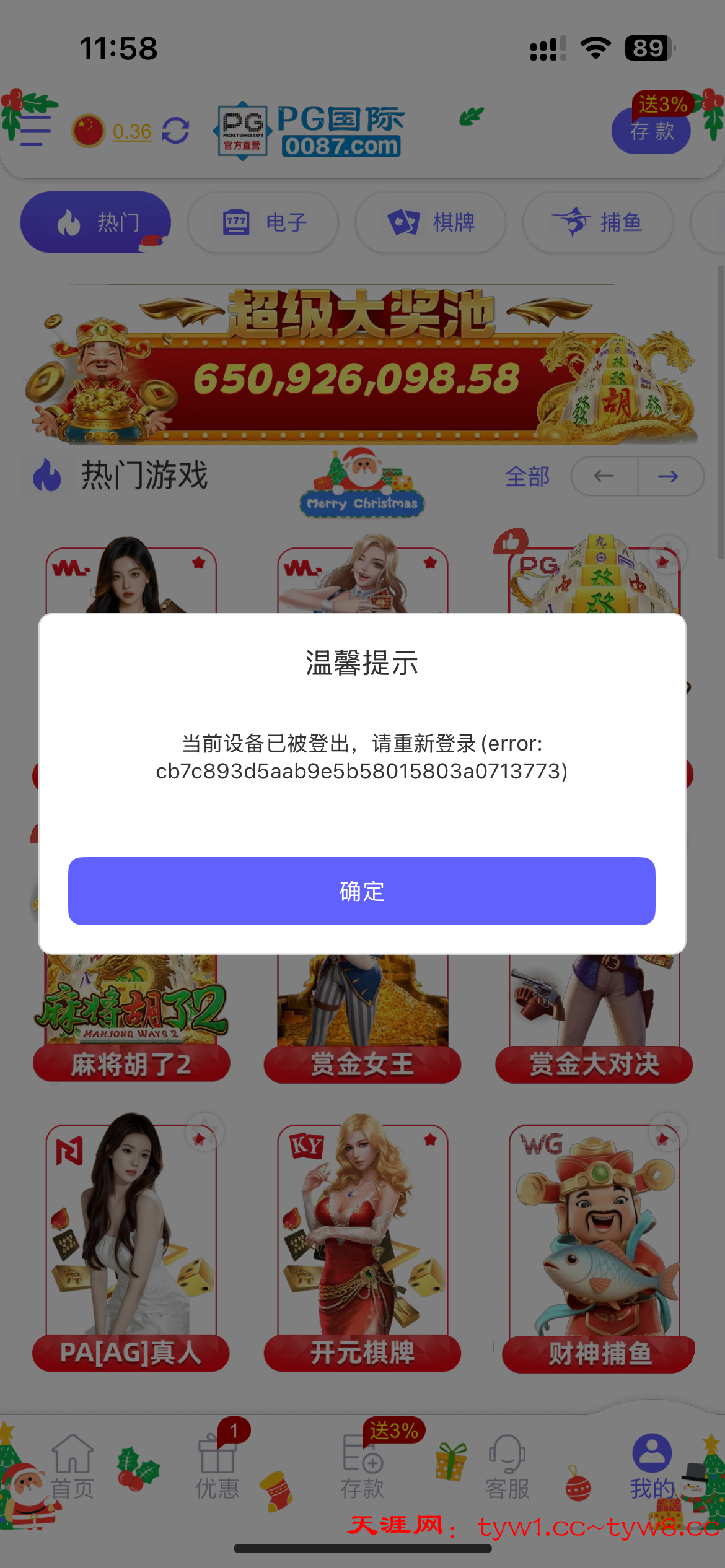This screenshot has width=725, height=1568.
Task: Refresh the account balance
Action: pyautogui.click(x=175, y=131)
